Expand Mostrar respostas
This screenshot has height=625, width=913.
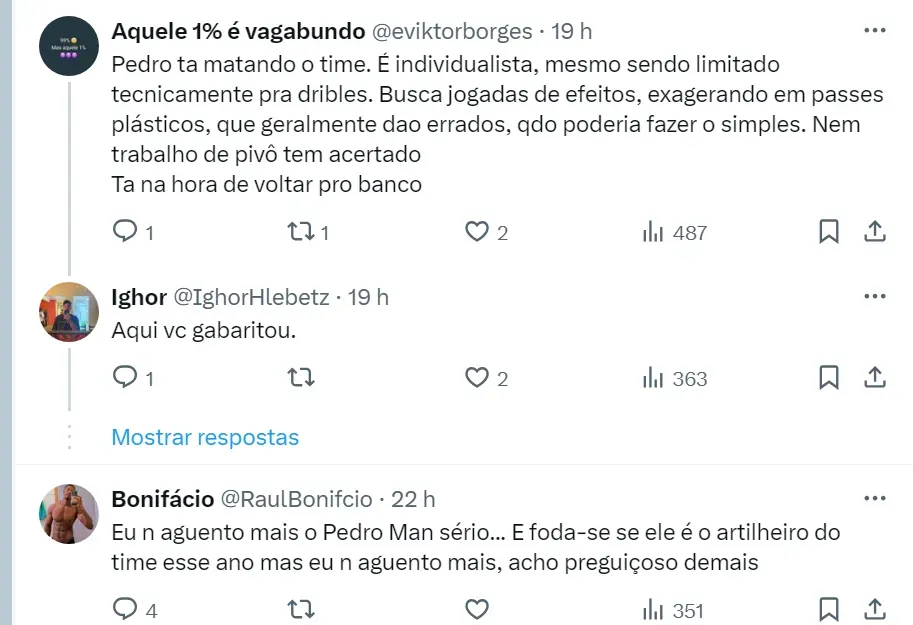205,437
